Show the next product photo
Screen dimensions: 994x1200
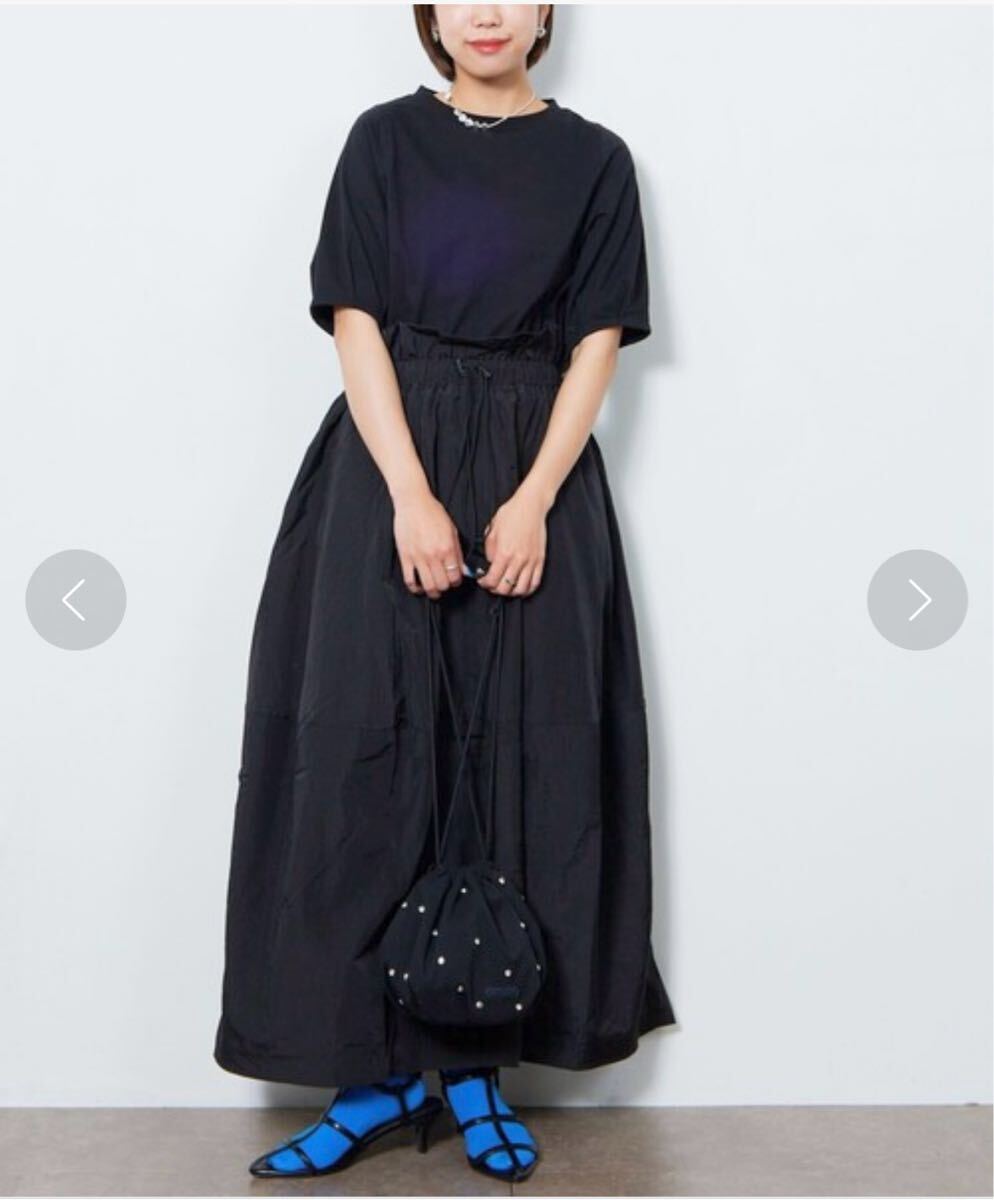[x=917, y=600]
